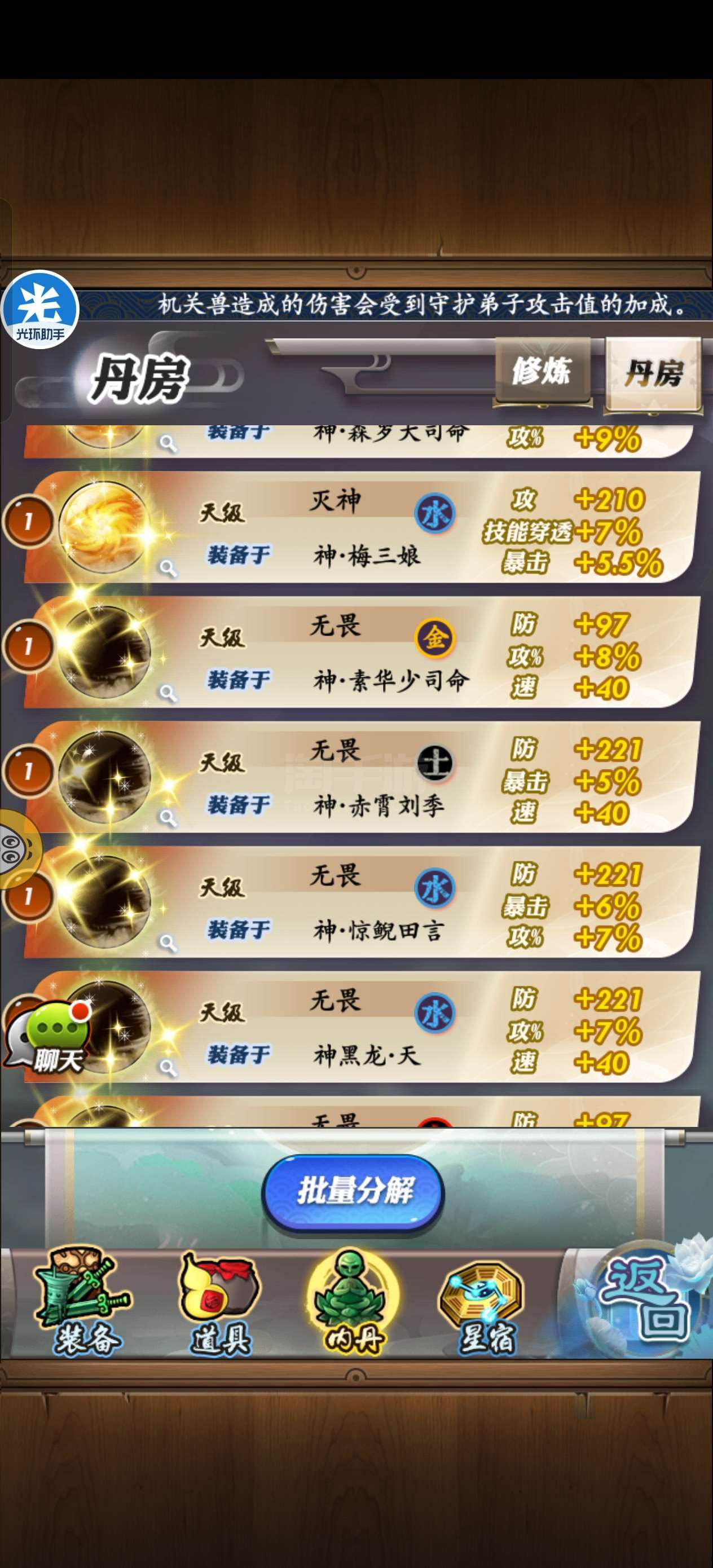Select the 丹房 tab

click(654, 372)
